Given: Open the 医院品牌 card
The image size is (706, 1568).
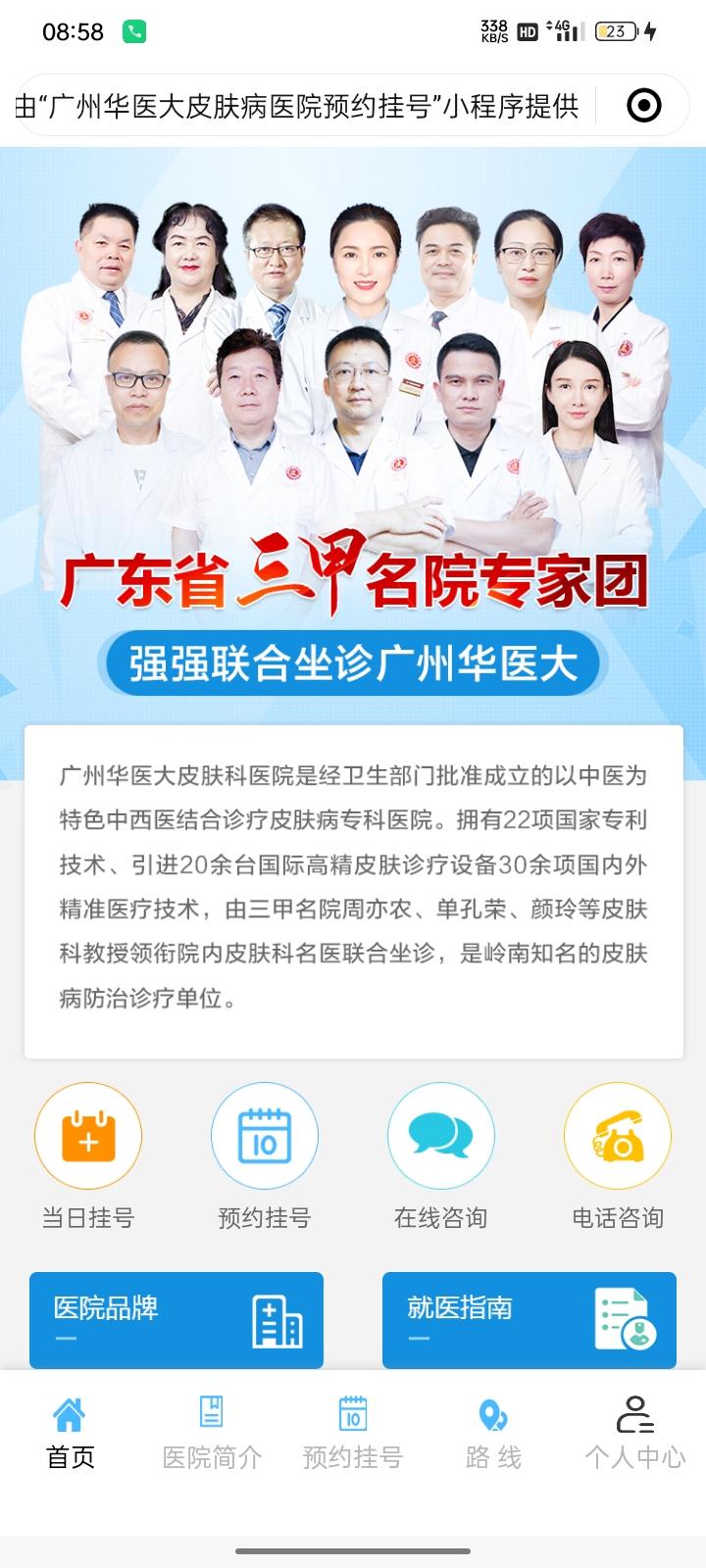Looking at the screenshot, I should [176, 1320].
